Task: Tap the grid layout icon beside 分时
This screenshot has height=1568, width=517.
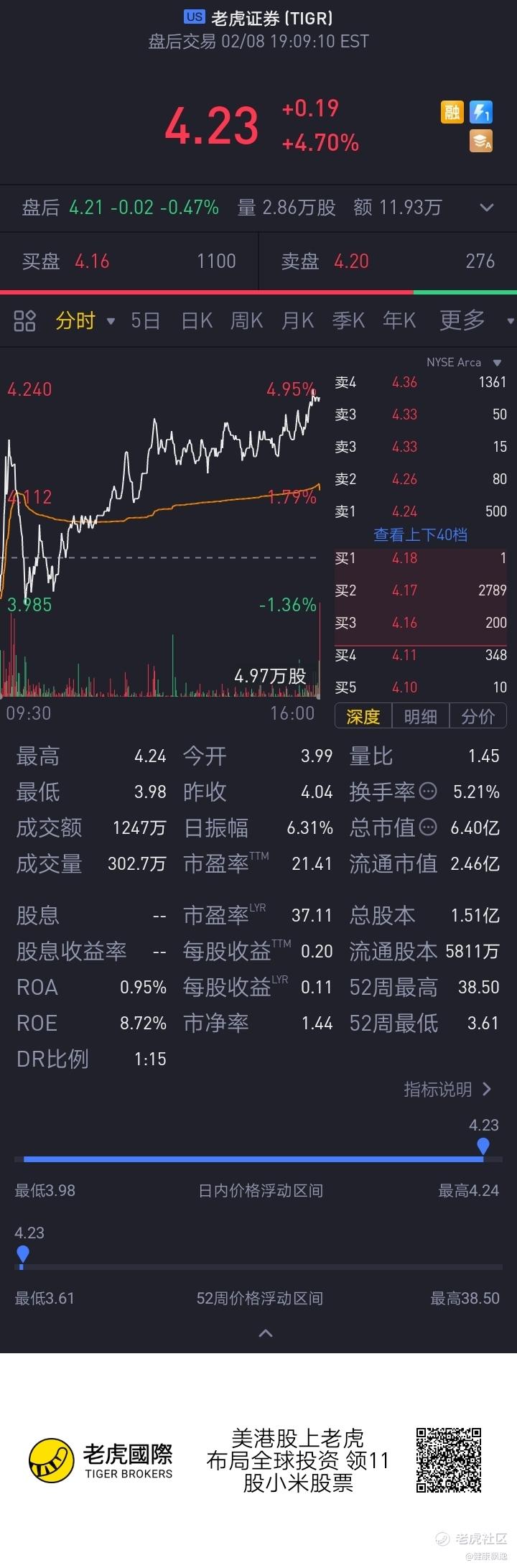Action: [x=24, y=321]
